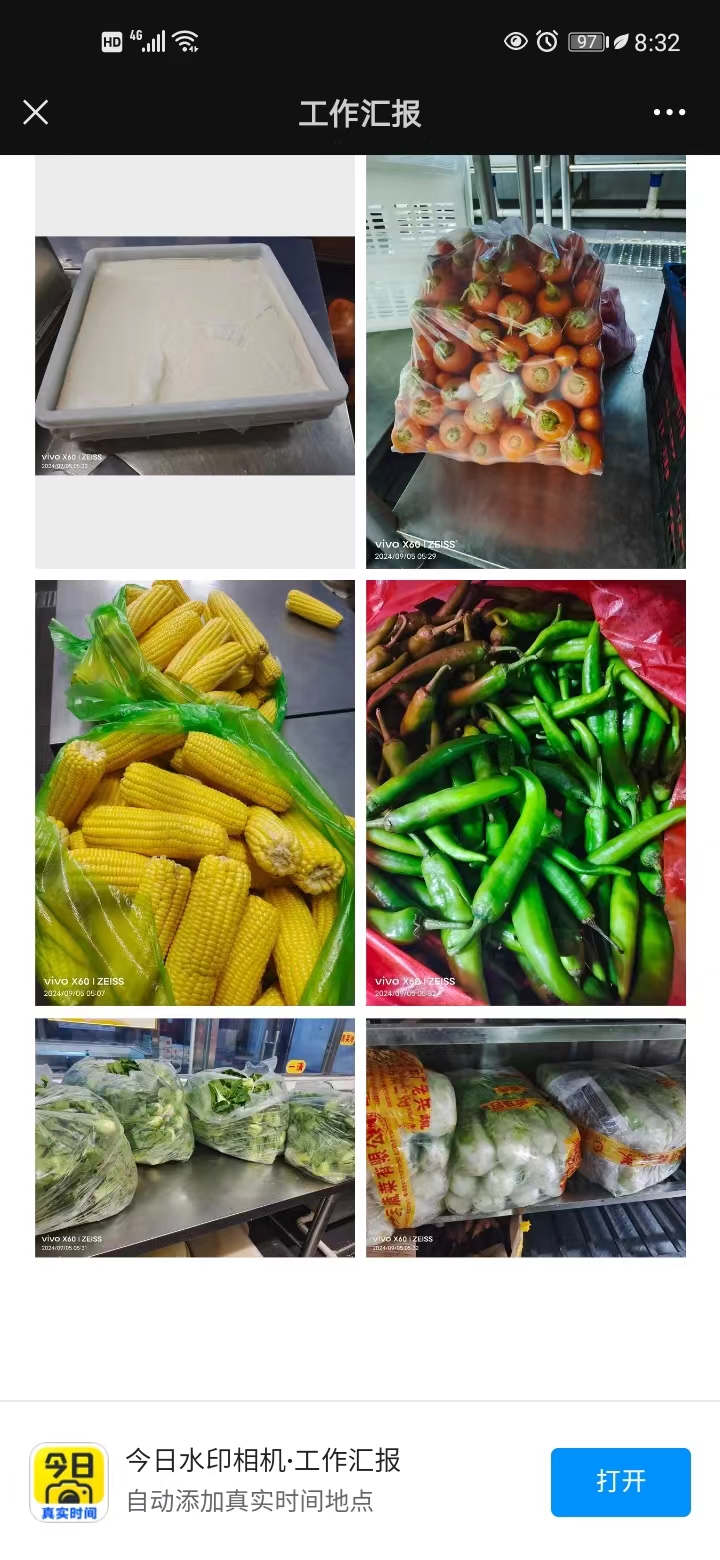The width and height of the screenshot is (720, 1560).
Task: Open the 今日水印相机 app banner
Action: [x=262, y=1480]
